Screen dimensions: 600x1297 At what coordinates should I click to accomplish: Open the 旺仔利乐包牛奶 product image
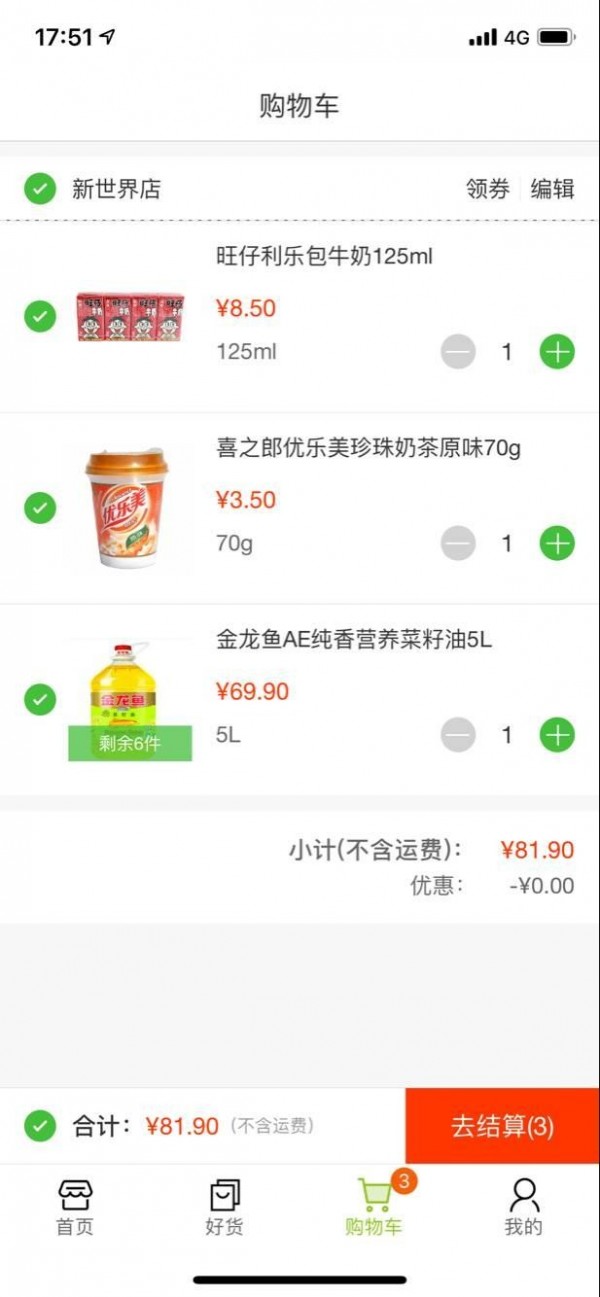click(130, 316)
